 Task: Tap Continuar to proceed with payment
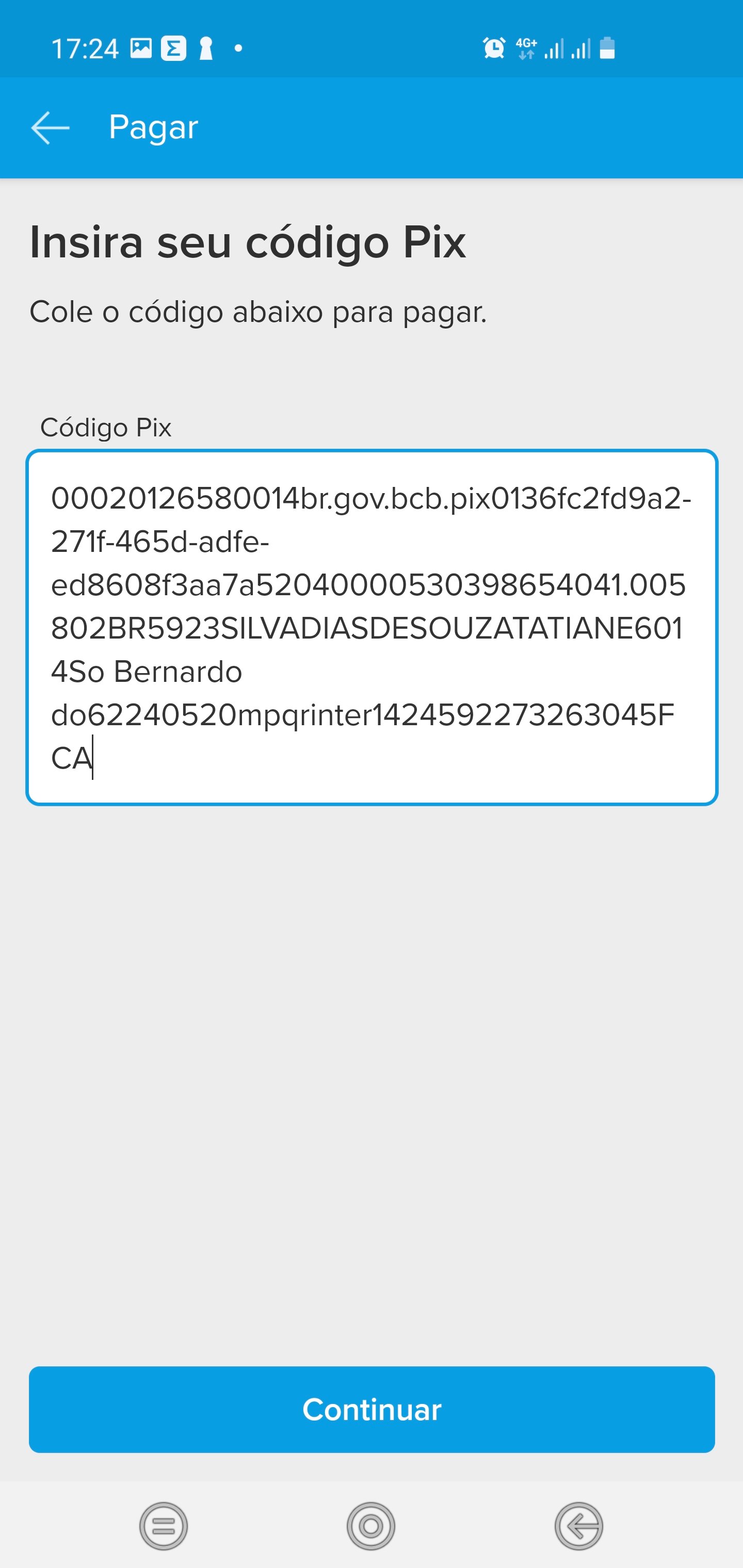click(x=372, y=1410)
